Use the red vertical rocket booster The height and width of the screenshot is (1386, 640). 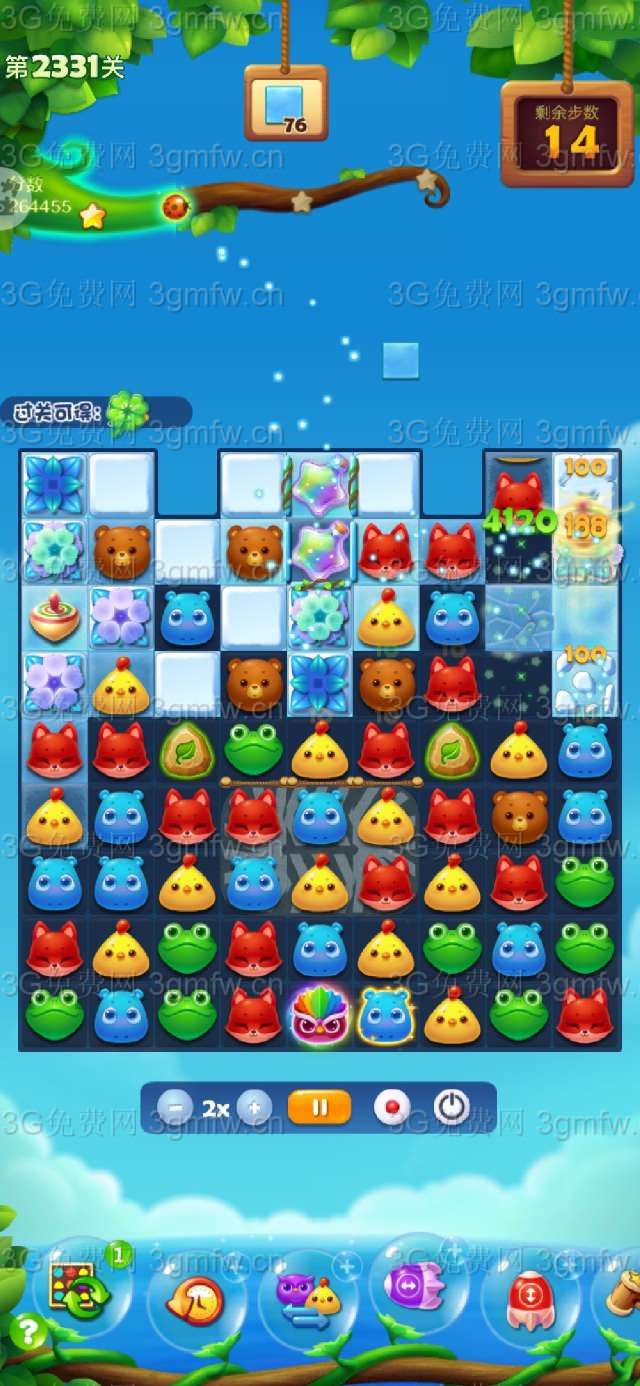[530, 1298]
